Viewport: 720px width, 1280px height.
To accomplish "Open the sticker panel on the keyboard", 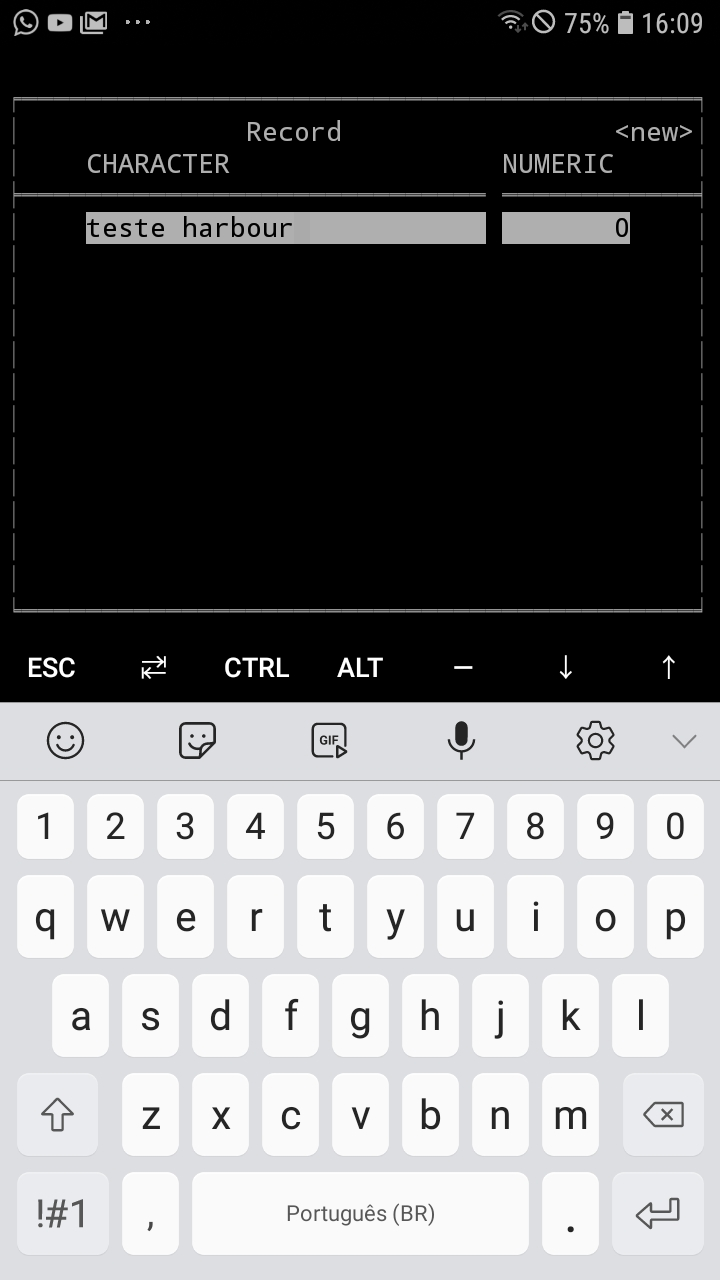I will [197, 741].
